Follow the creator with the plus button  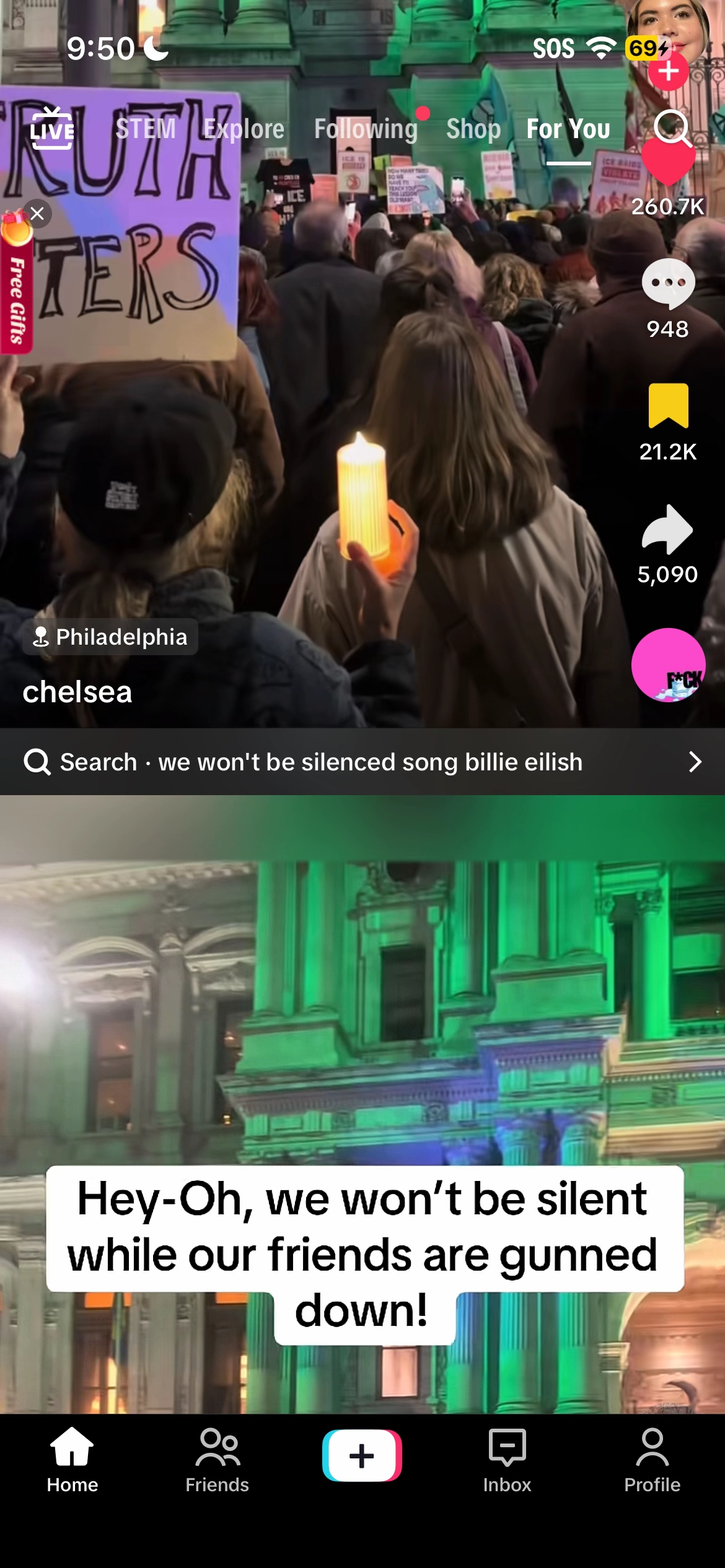tap(668, 72)
